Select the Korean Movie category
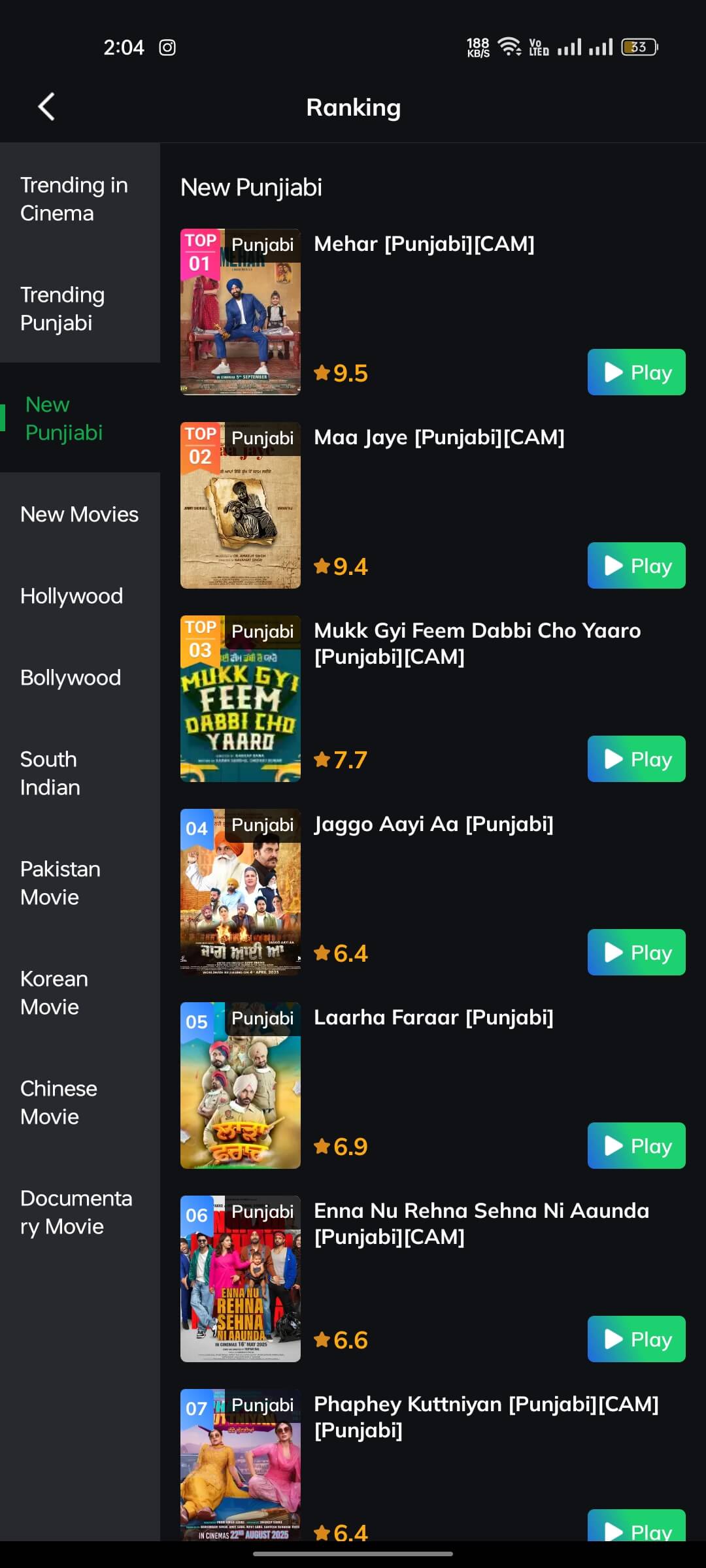The width and height of the screenshot is (706, 1568). pyautogui.click(x=54, y=992)
